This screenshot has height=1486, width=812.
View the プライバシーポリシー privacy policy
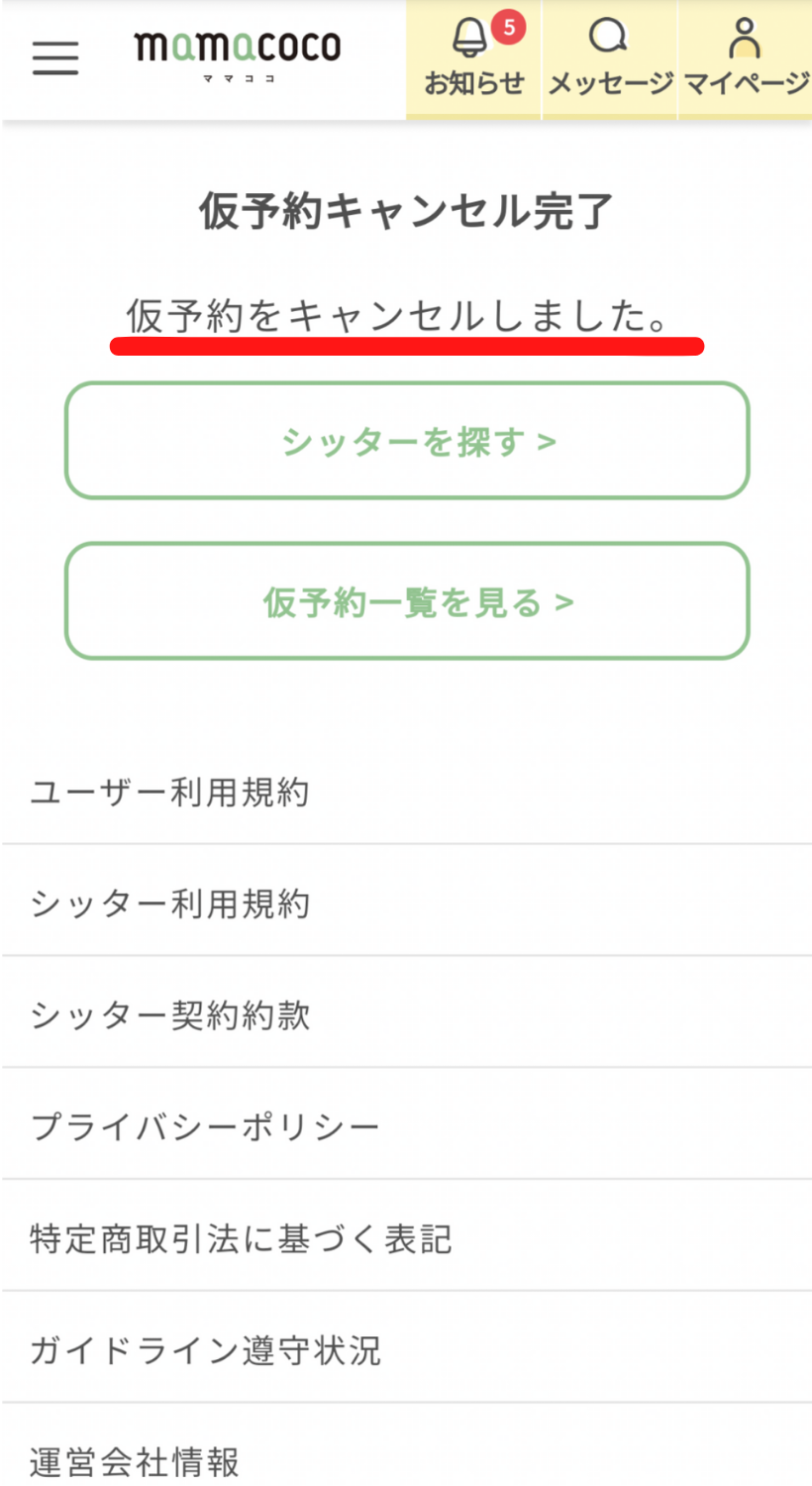point(203,1126)
